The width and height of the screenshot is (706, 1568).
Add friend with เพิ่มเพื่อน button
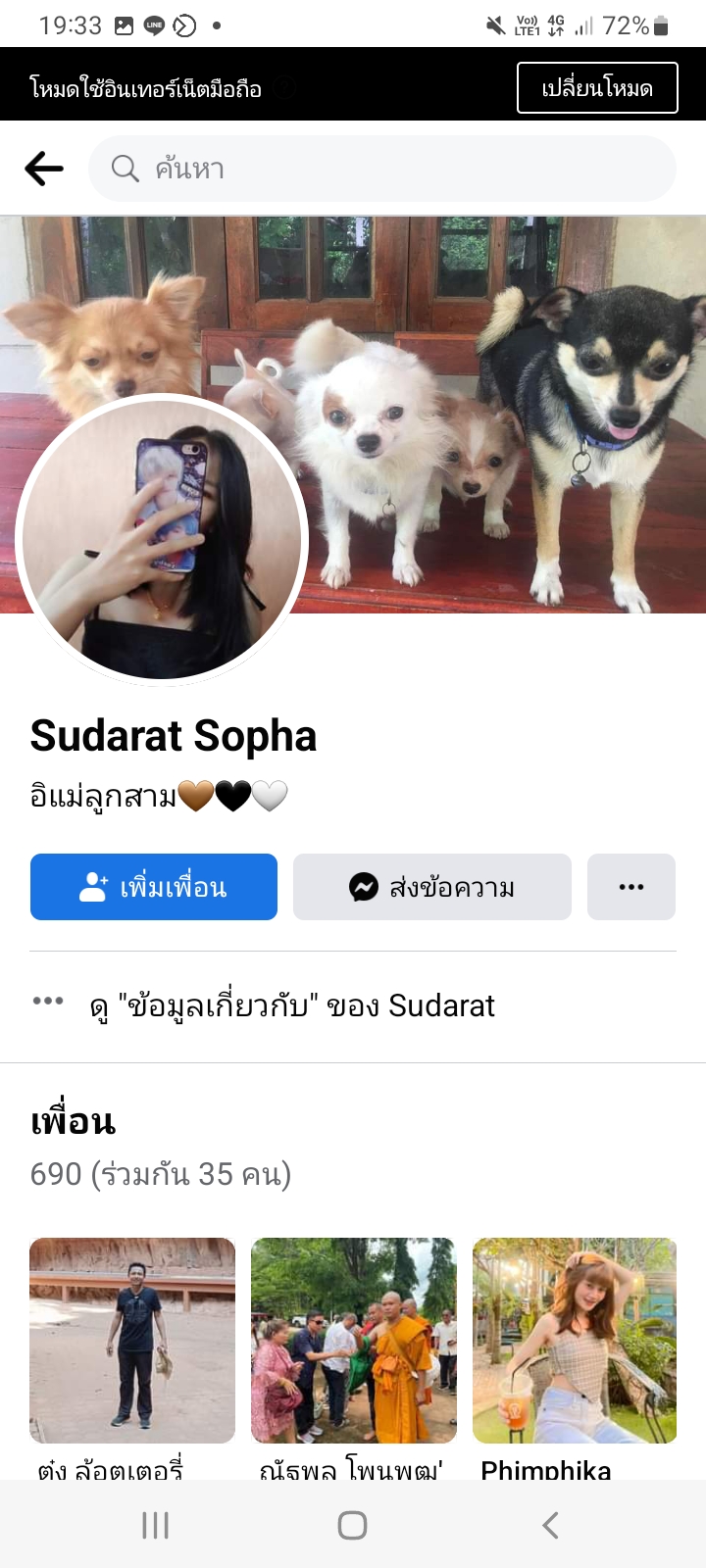154,887
